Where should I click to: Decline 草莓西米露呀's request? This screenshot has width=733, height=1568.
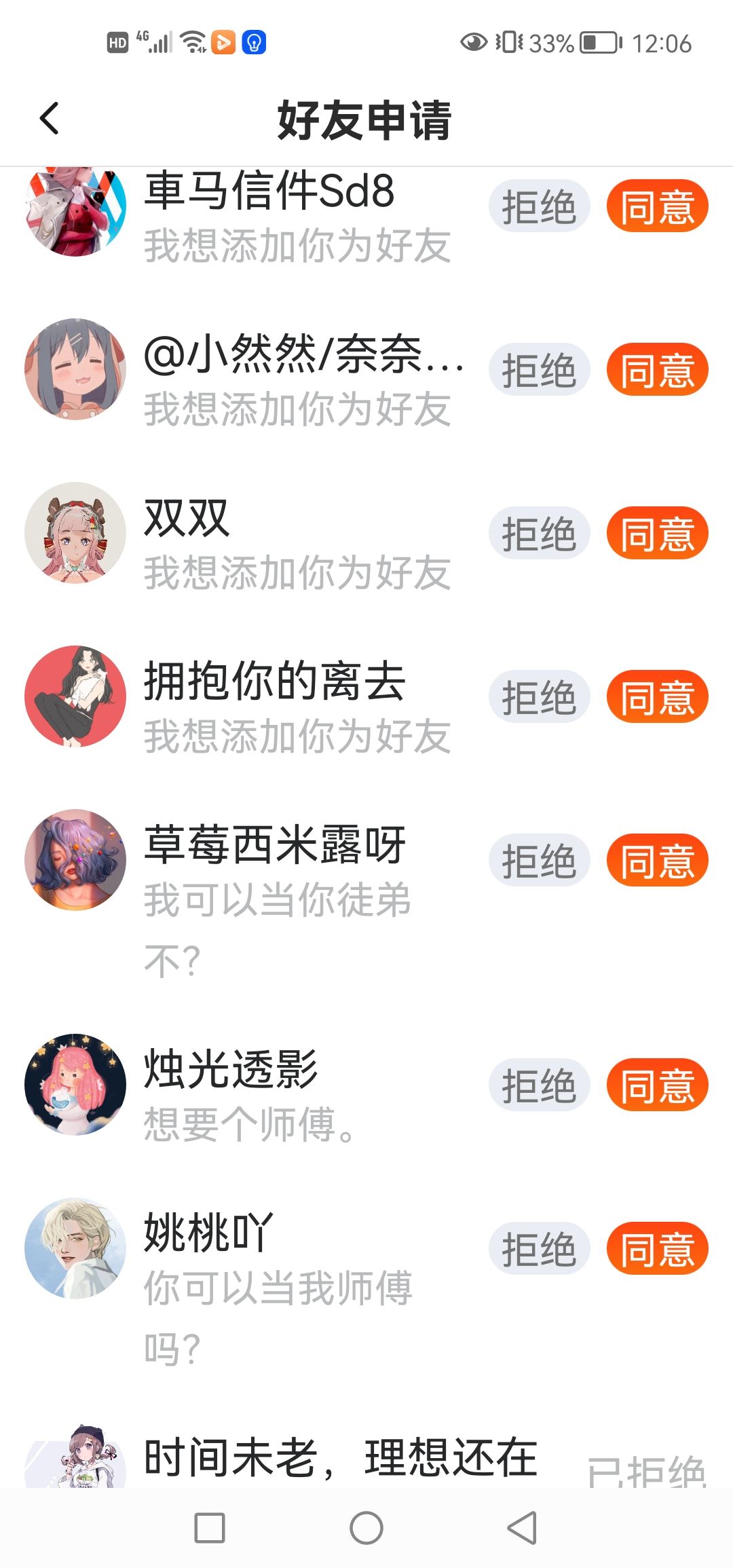click(x=539, y=861)
